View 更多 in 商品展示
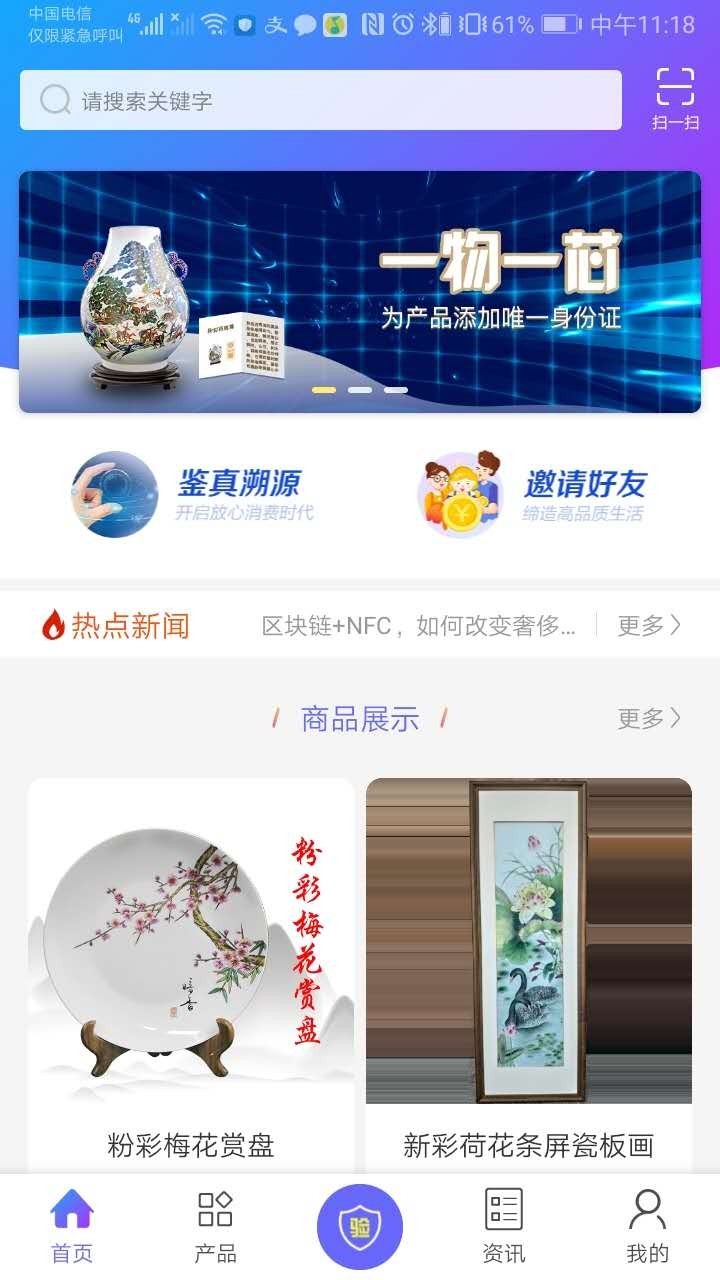Screen dimensions: 720x1280 point(649,718)
